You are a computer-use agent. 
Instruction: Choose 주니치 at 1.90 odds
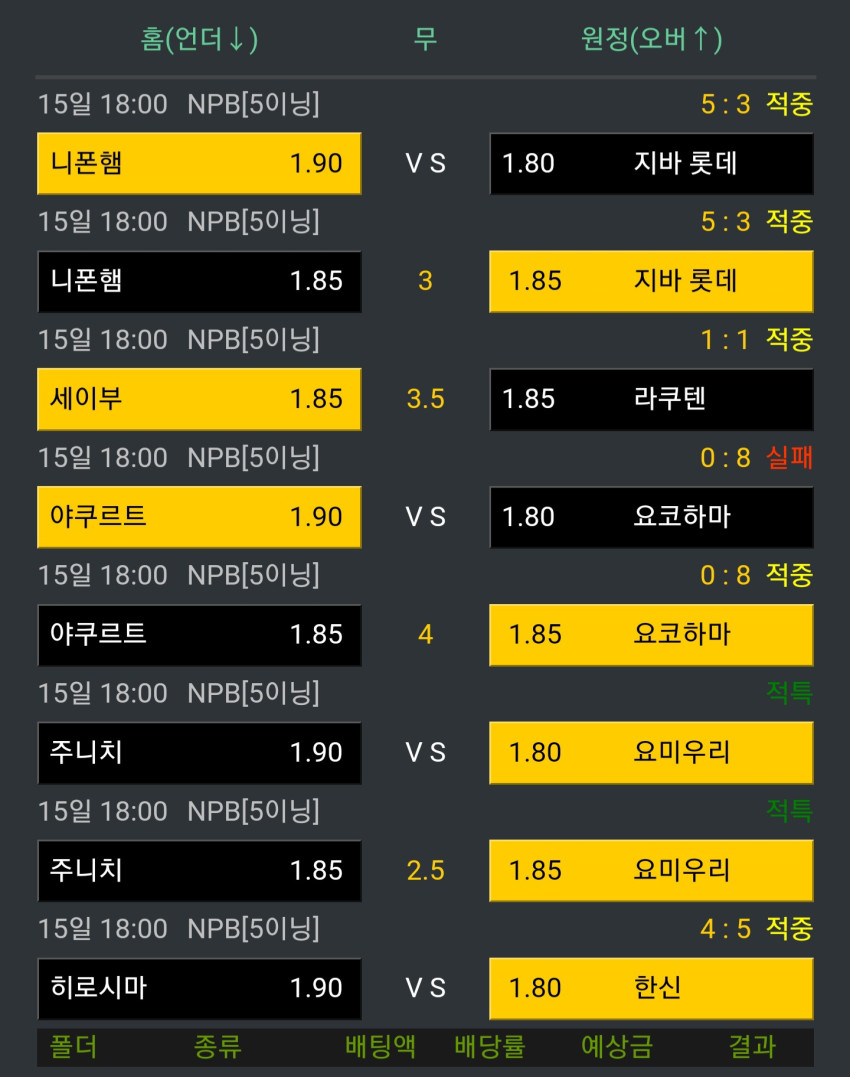pyautogui.click(x=199, y=753)
